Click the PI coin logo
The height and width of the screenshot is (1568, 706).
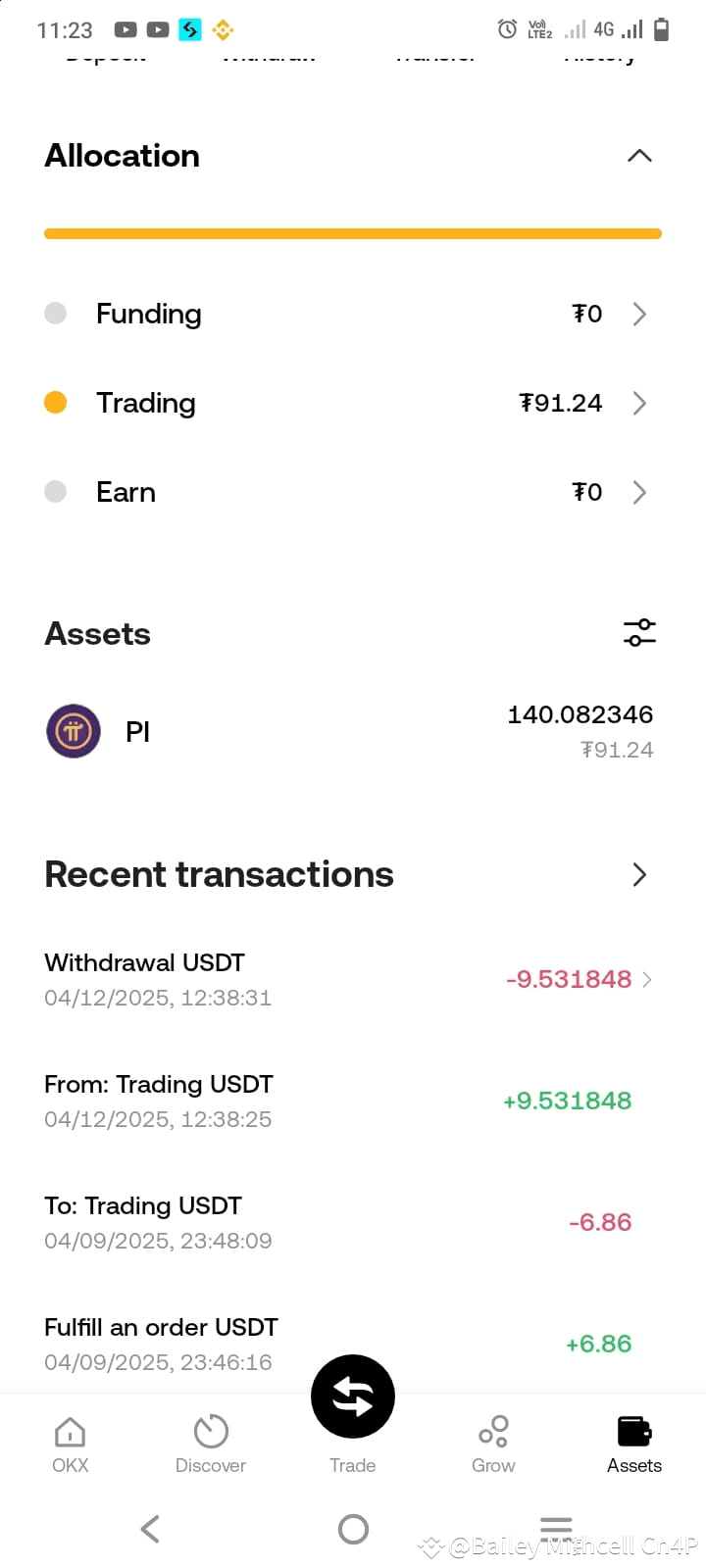[73, 731]
